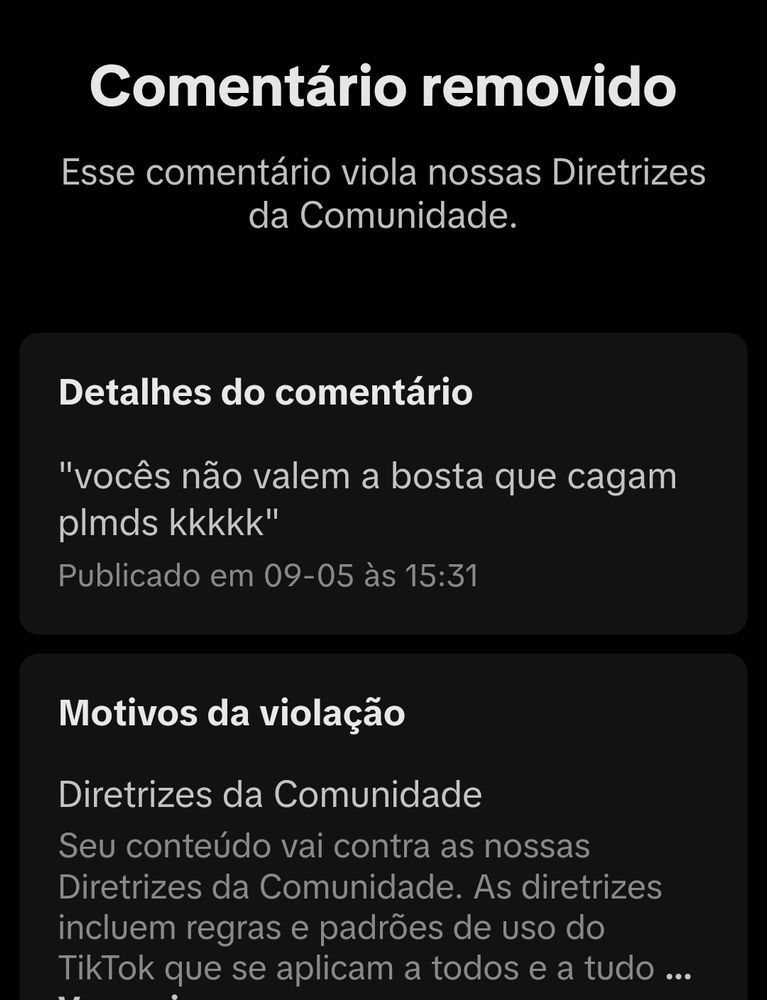This screenshot has height=1000, width=767.
Task: Expand the Diretrizes da Comunidade text with Ver mais
Action: tap(118, 995)
